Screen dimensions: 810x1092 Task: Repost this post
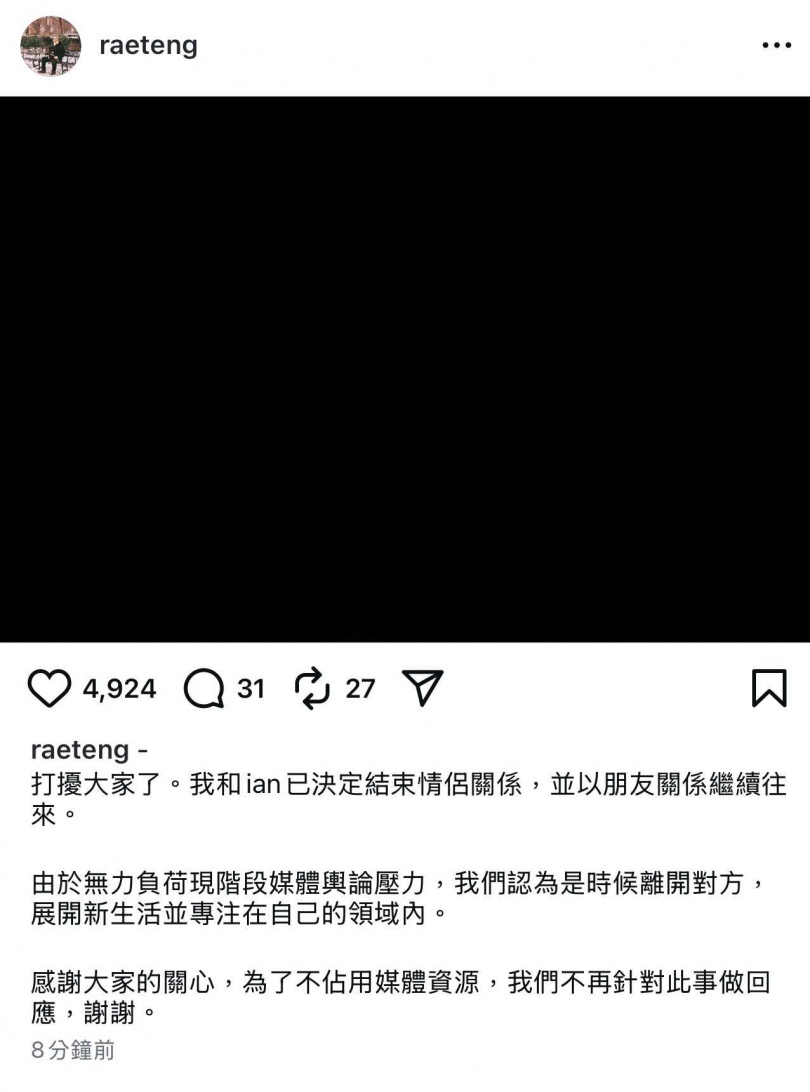(312, 688)
